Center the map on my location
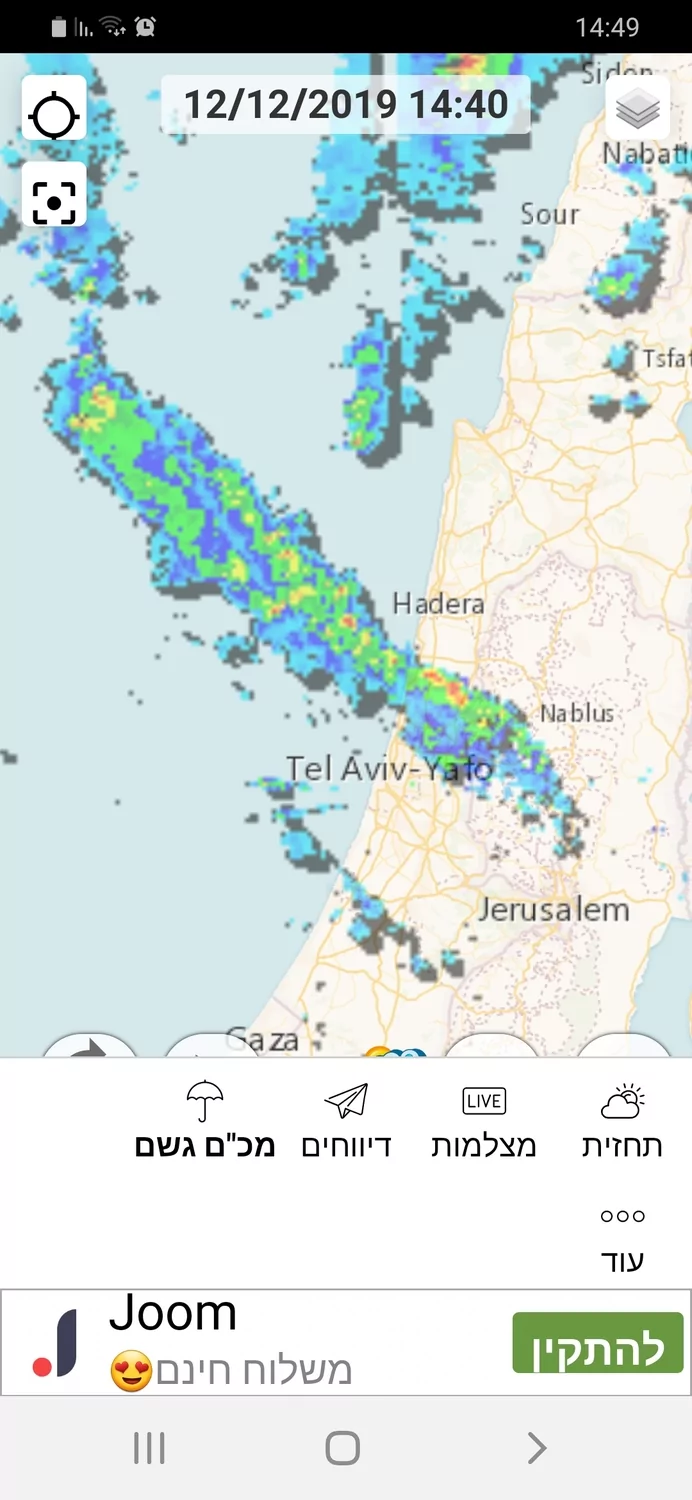The height and width of the screenshot is (1500, 692). [x=54, y=115]
